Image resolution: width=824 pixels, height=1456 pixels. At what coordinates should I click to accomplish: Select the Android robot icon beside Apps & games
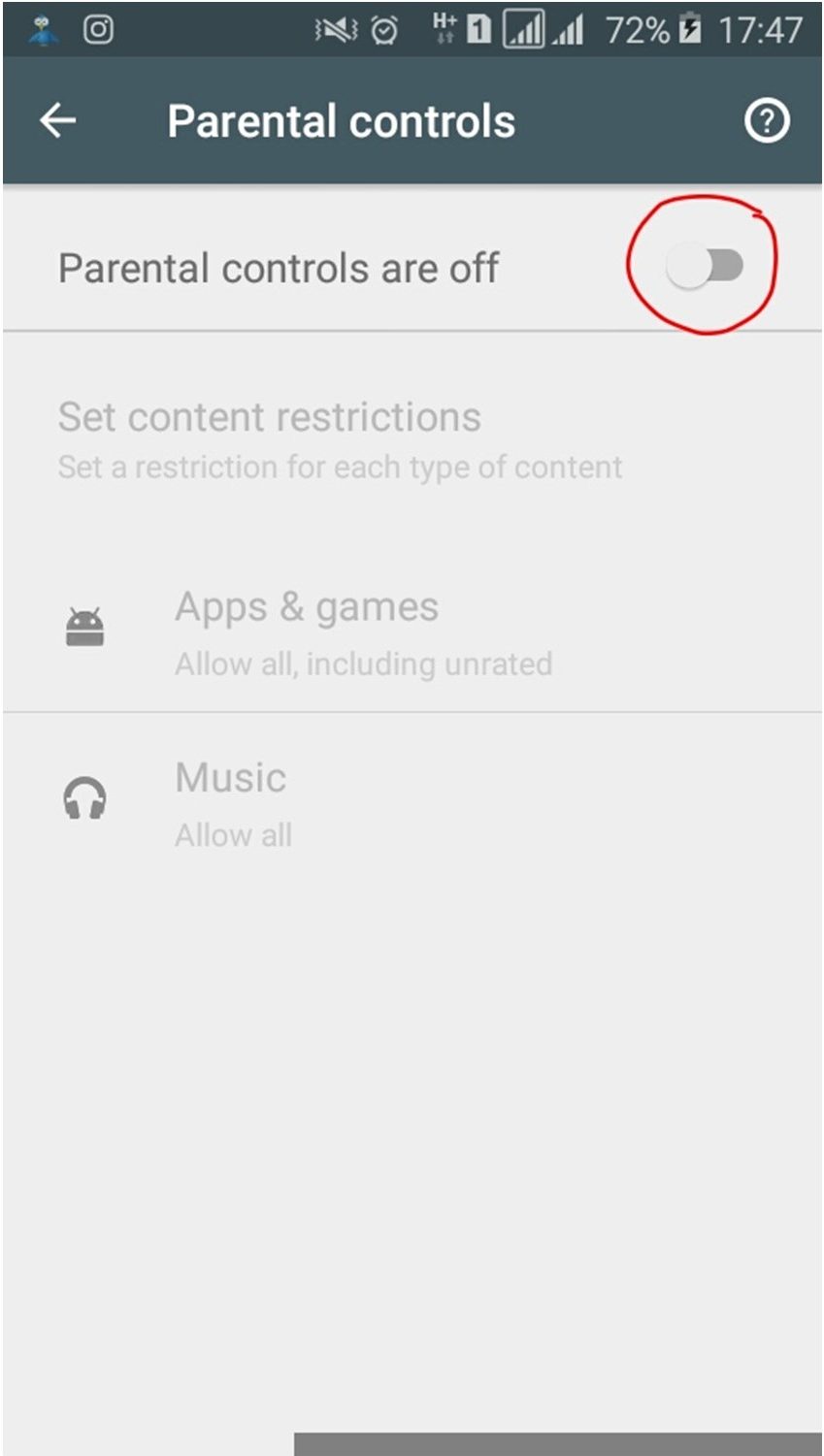tap(85, 626)
